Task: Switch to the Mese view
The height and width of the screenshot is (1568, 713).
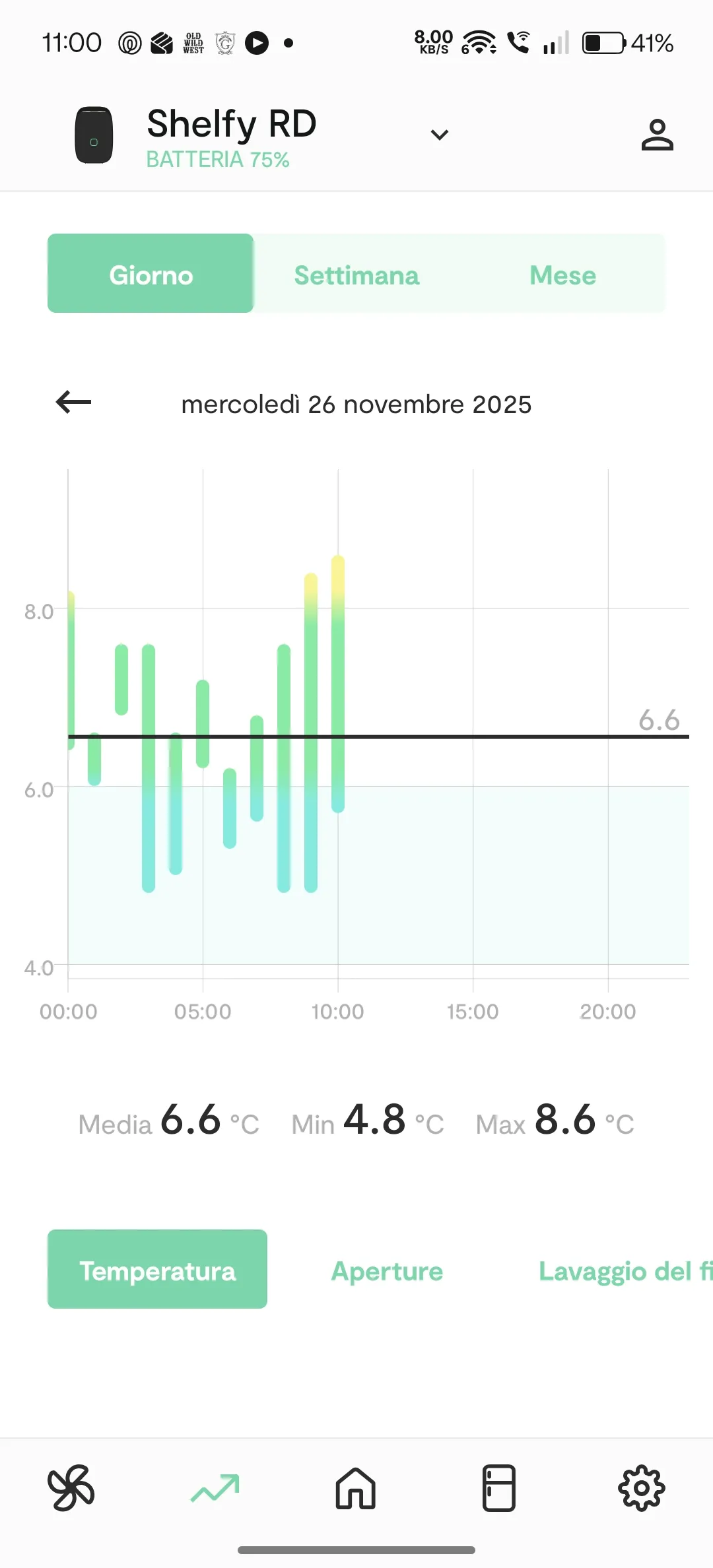Action: 562,275
